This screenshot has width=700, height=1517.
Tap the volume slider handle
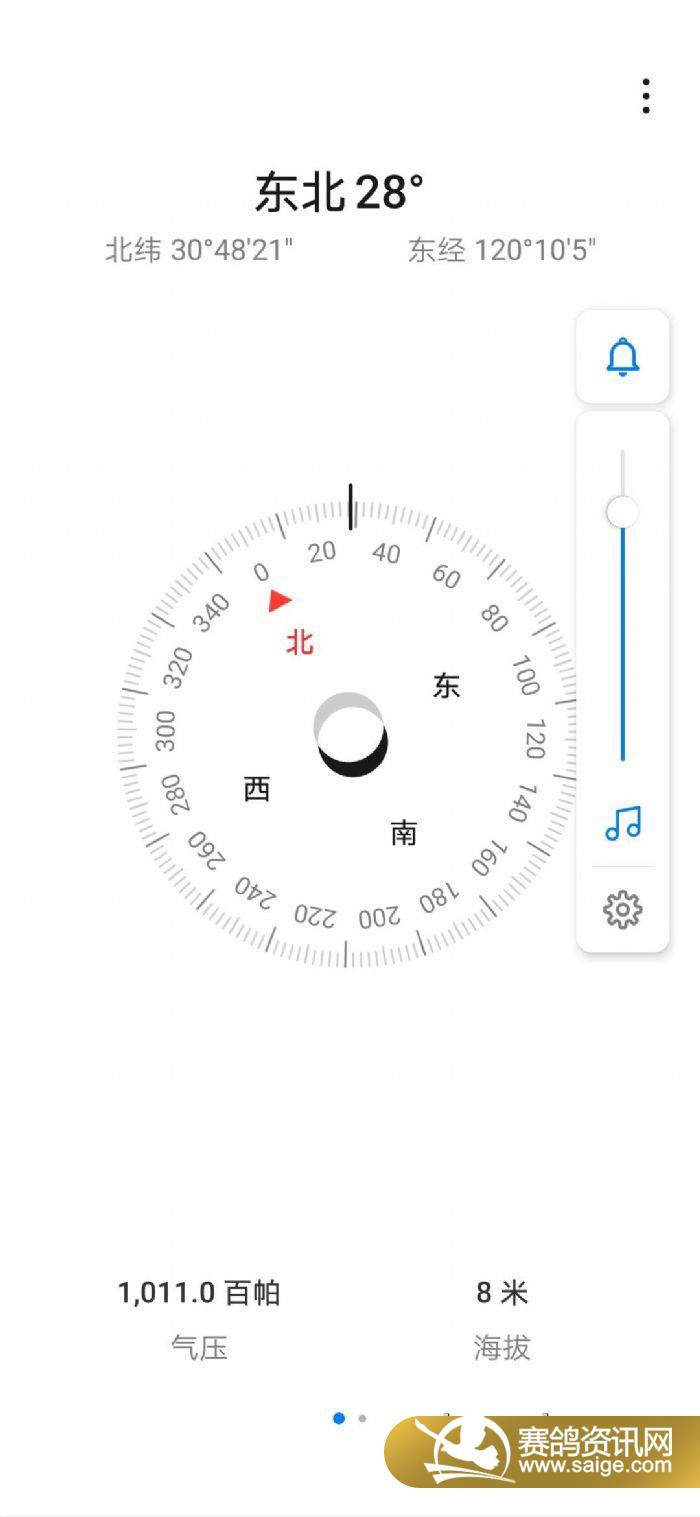[622, 512]
